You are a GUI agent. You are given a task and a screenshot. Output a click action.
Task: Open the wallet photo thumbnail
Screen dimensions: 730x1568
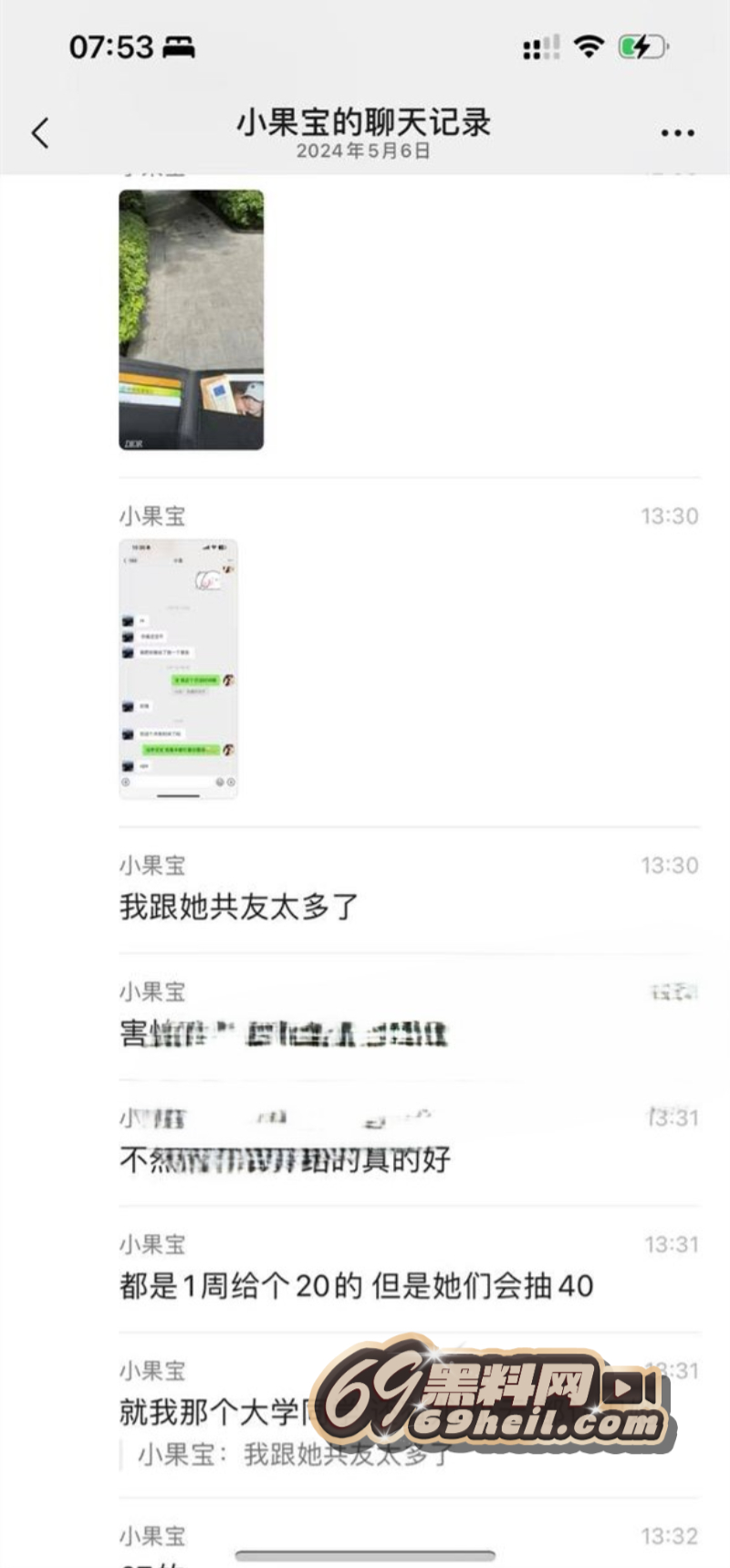point(192,319)
